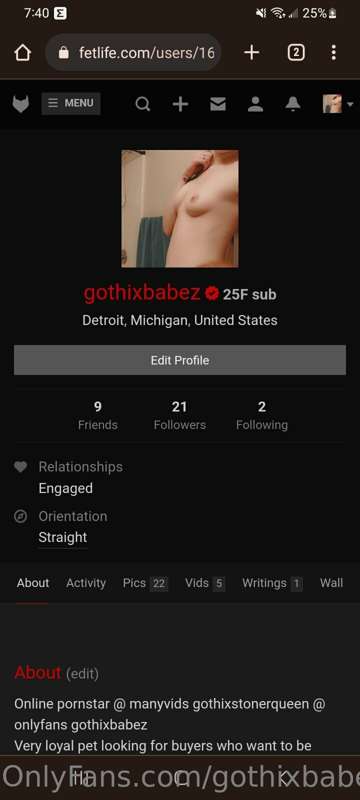
Task: Switch to the Pics tab
Action: [145, 583]
